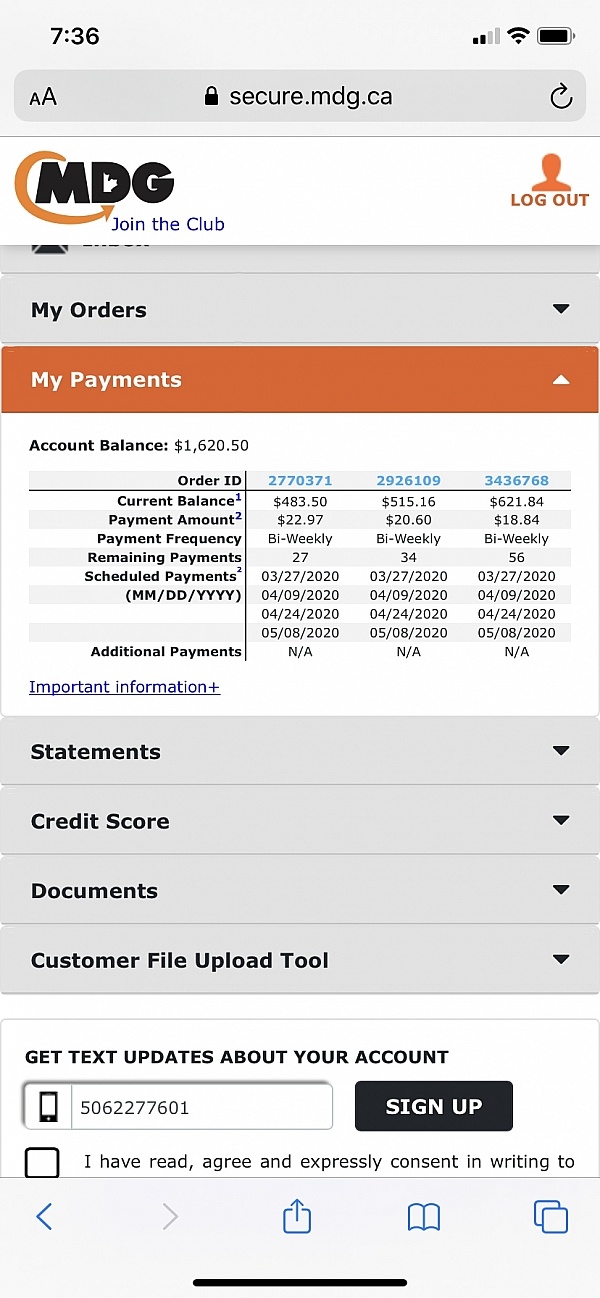Open the Safari share sheet
This screenshot has height=1298, width=600.
(x=297, y=1216)
